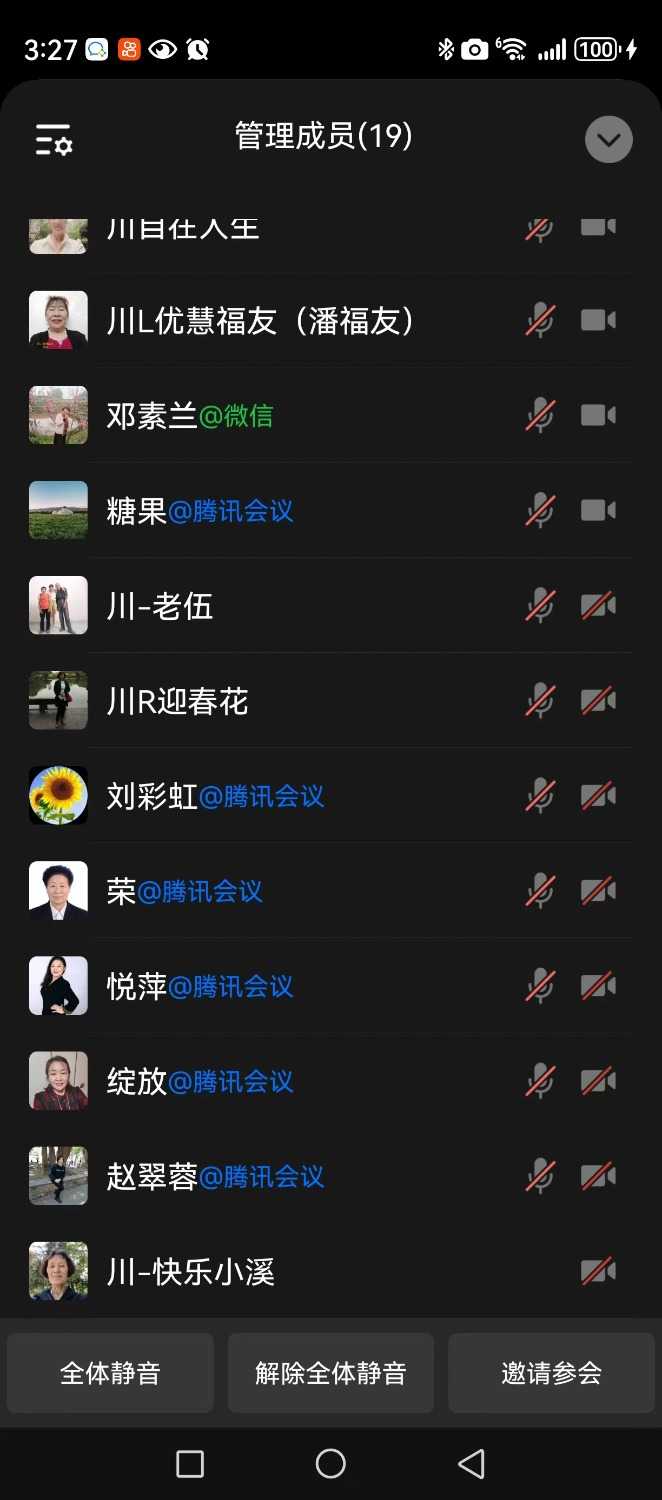
Task: Tap the camera icon for 糖果
Action: click(x=598, y=511)
